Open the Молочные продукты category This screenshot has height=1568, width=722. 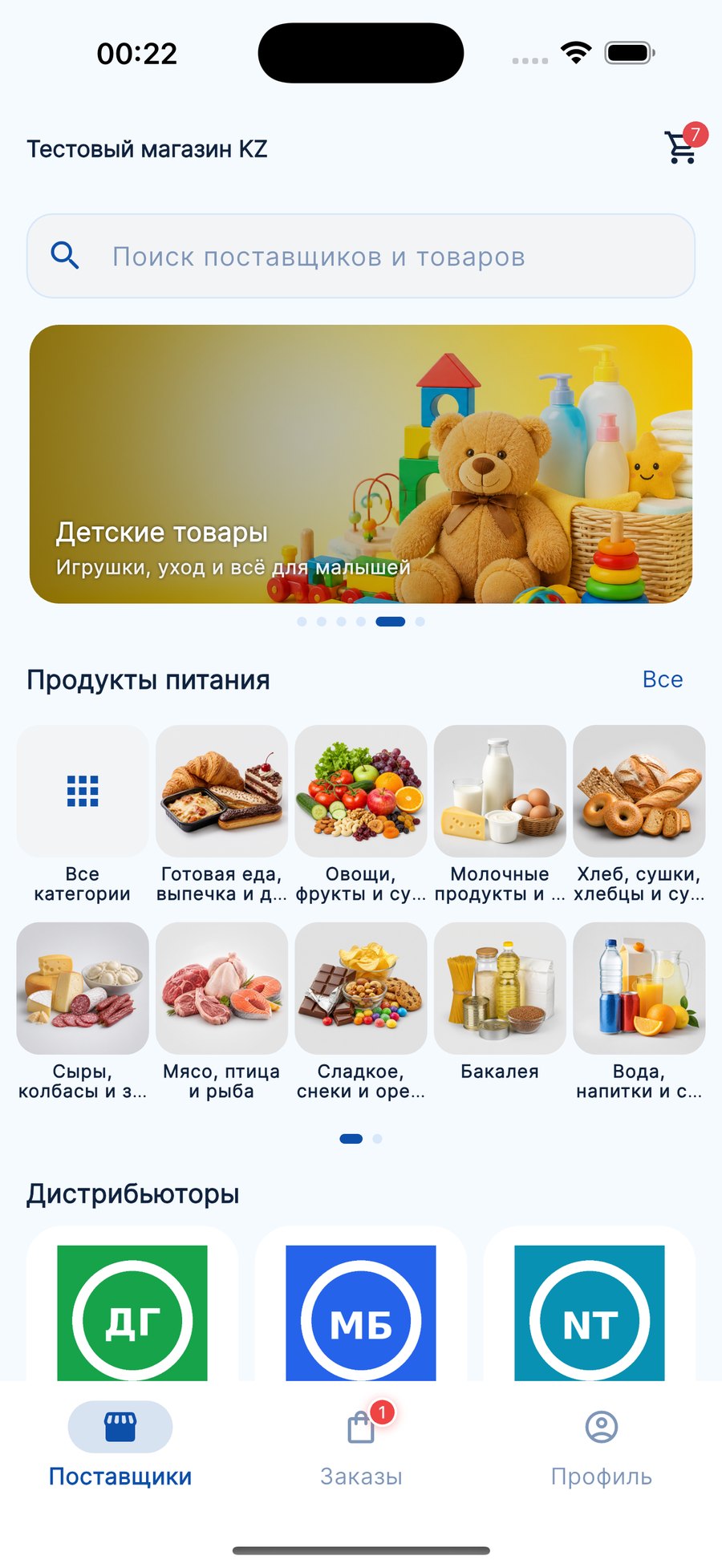click(500, 815)
